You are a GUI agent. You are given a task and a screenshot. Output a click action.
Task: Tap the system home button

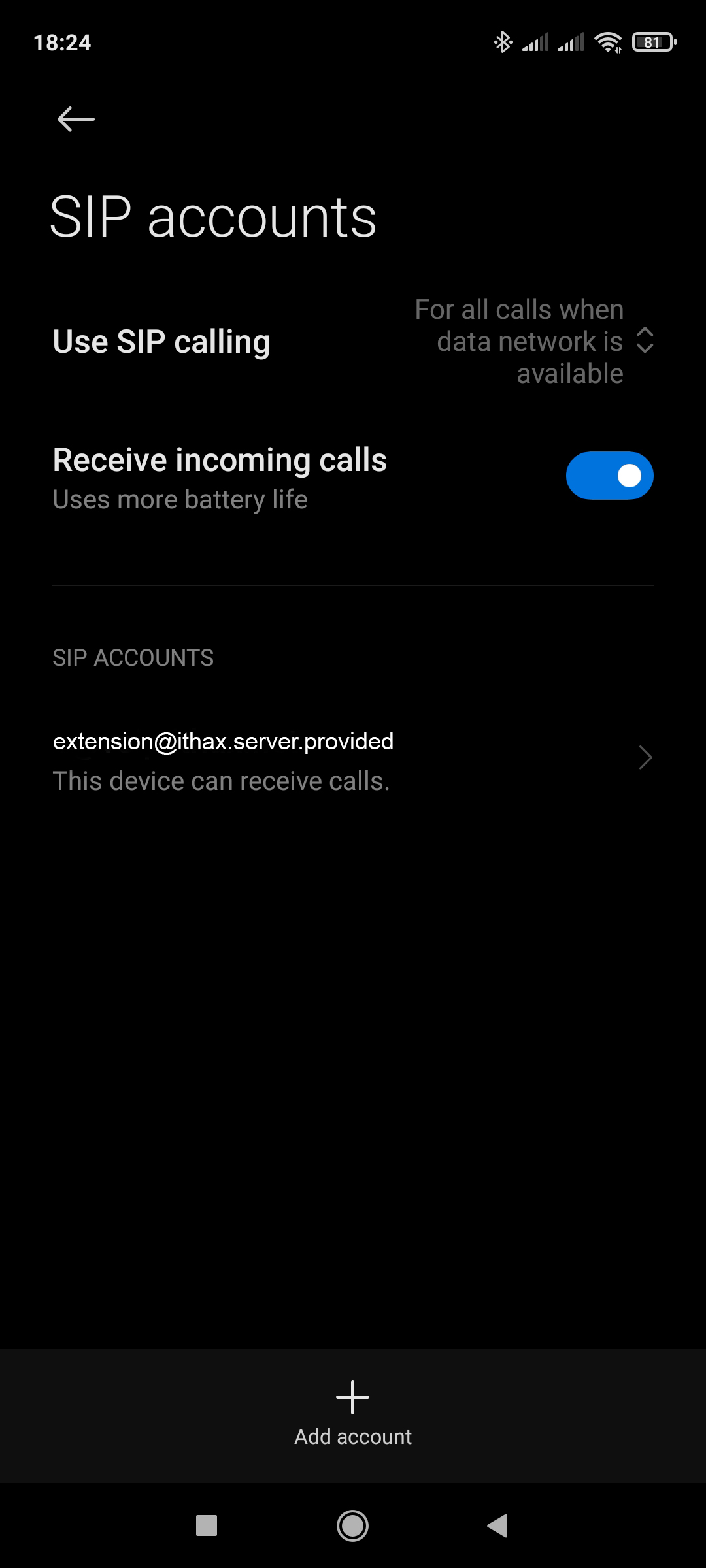click(x=353, y=1526)
